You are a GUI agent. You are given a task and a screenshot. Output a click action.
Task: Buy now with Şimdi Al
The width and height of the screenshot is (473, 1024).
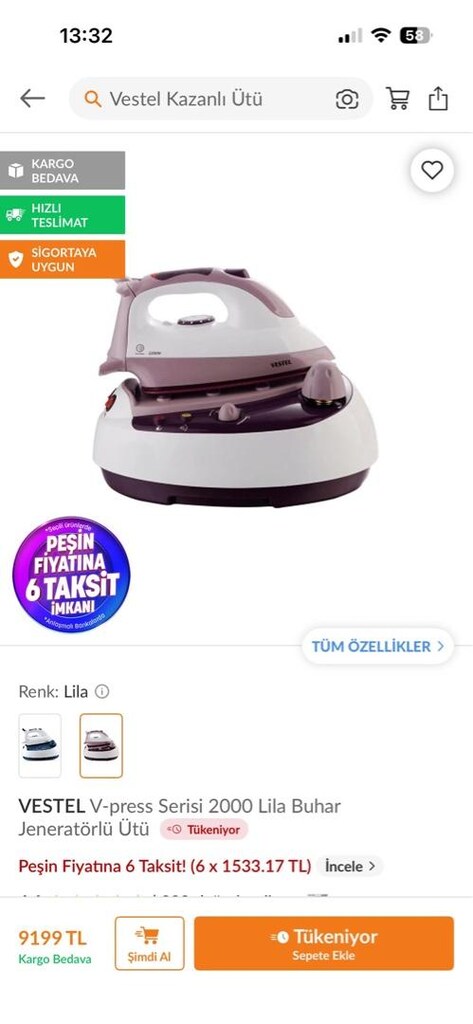tap(150, 943)
